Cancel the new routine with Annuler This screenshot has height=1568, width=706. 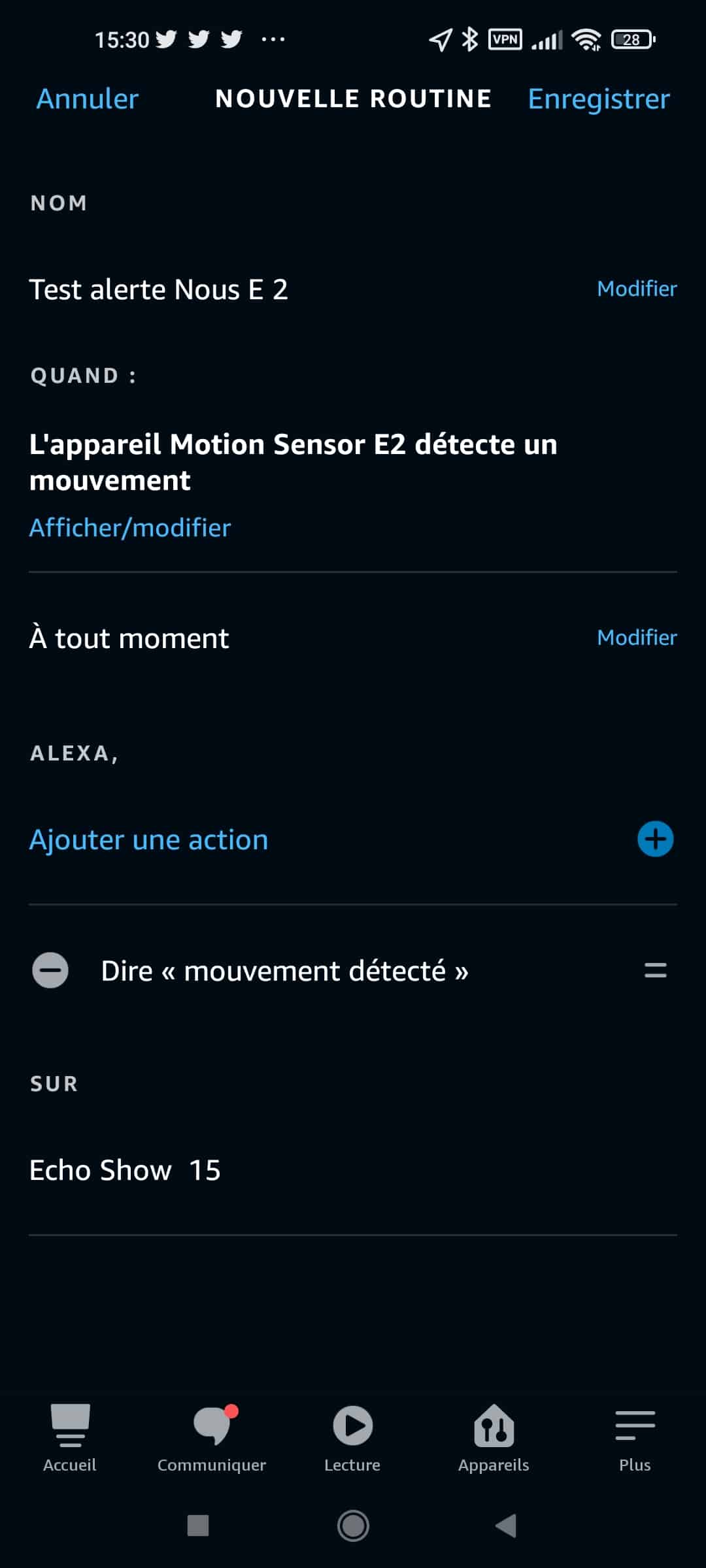click(x=87, y=99)
